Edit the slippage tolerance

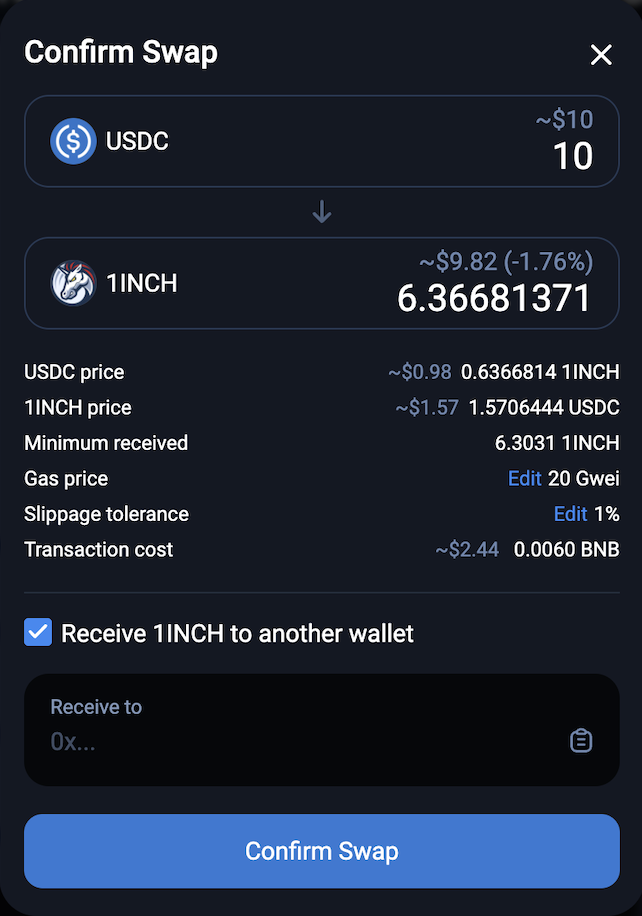pos(570,514)
